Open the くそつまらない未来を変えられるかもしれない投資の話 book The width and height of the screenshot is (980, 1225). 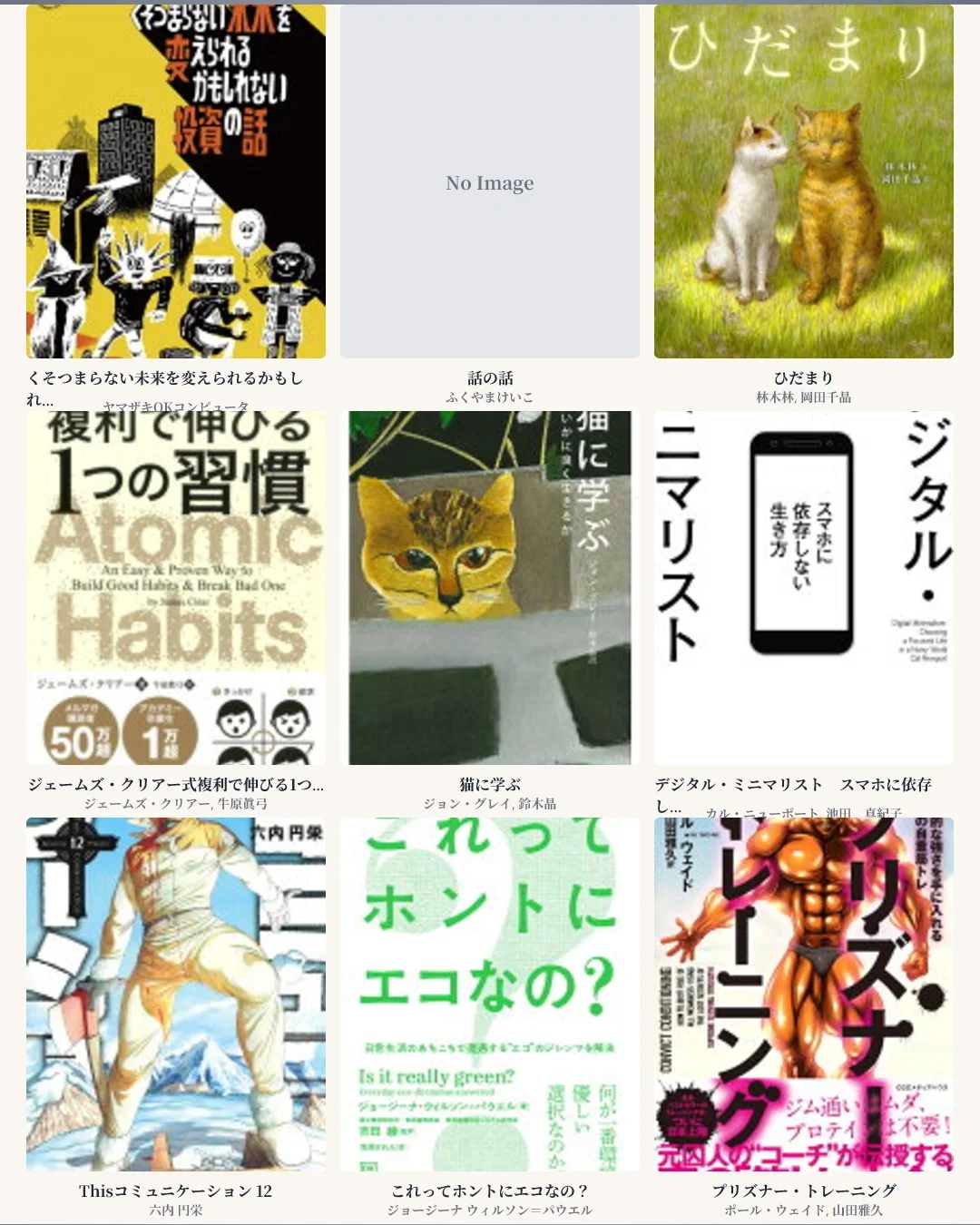point(176,181)
